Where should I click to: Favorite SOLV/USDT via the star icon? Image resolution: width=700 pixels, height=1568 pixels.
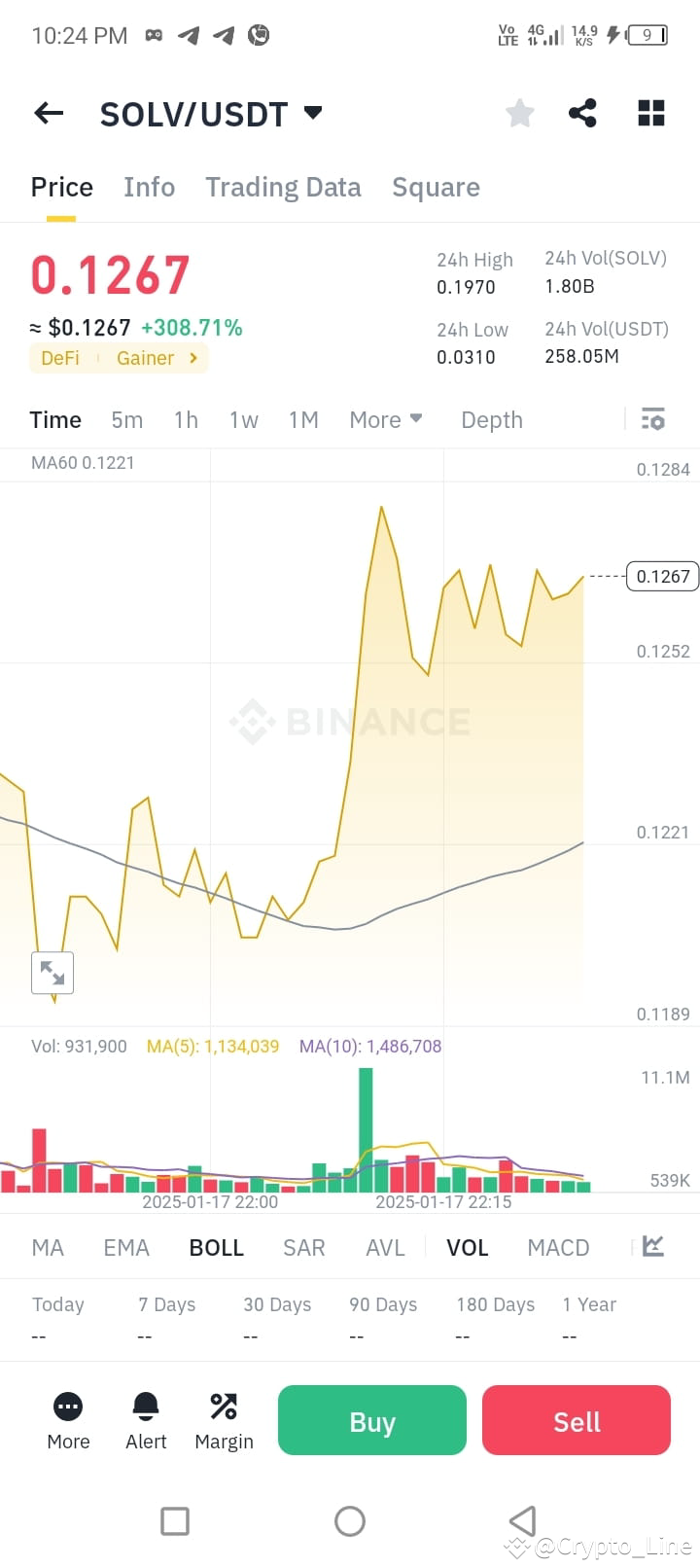click(x=519, y=113)
